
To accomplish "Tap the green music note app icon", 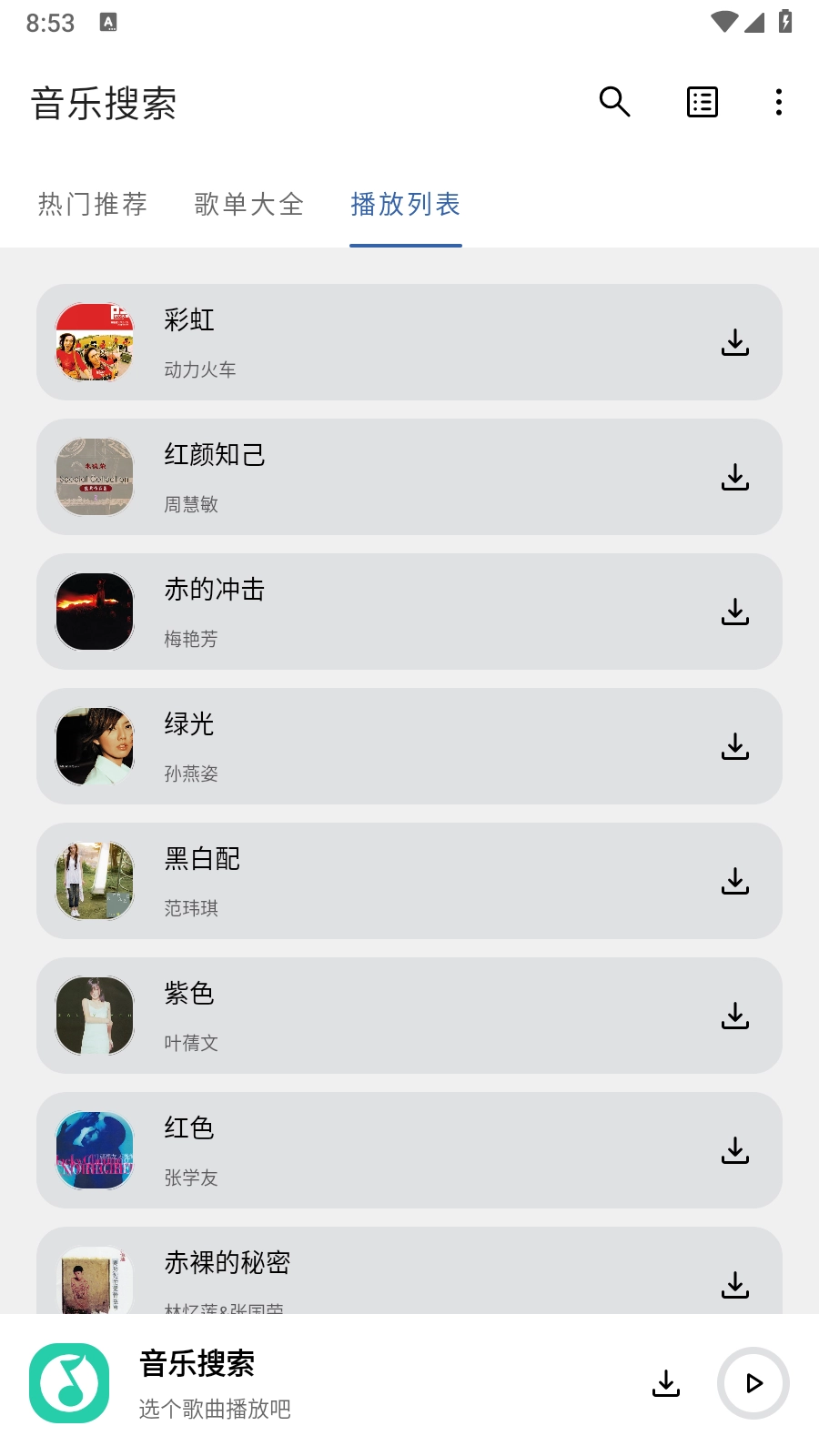I will tap(68, 1385).
